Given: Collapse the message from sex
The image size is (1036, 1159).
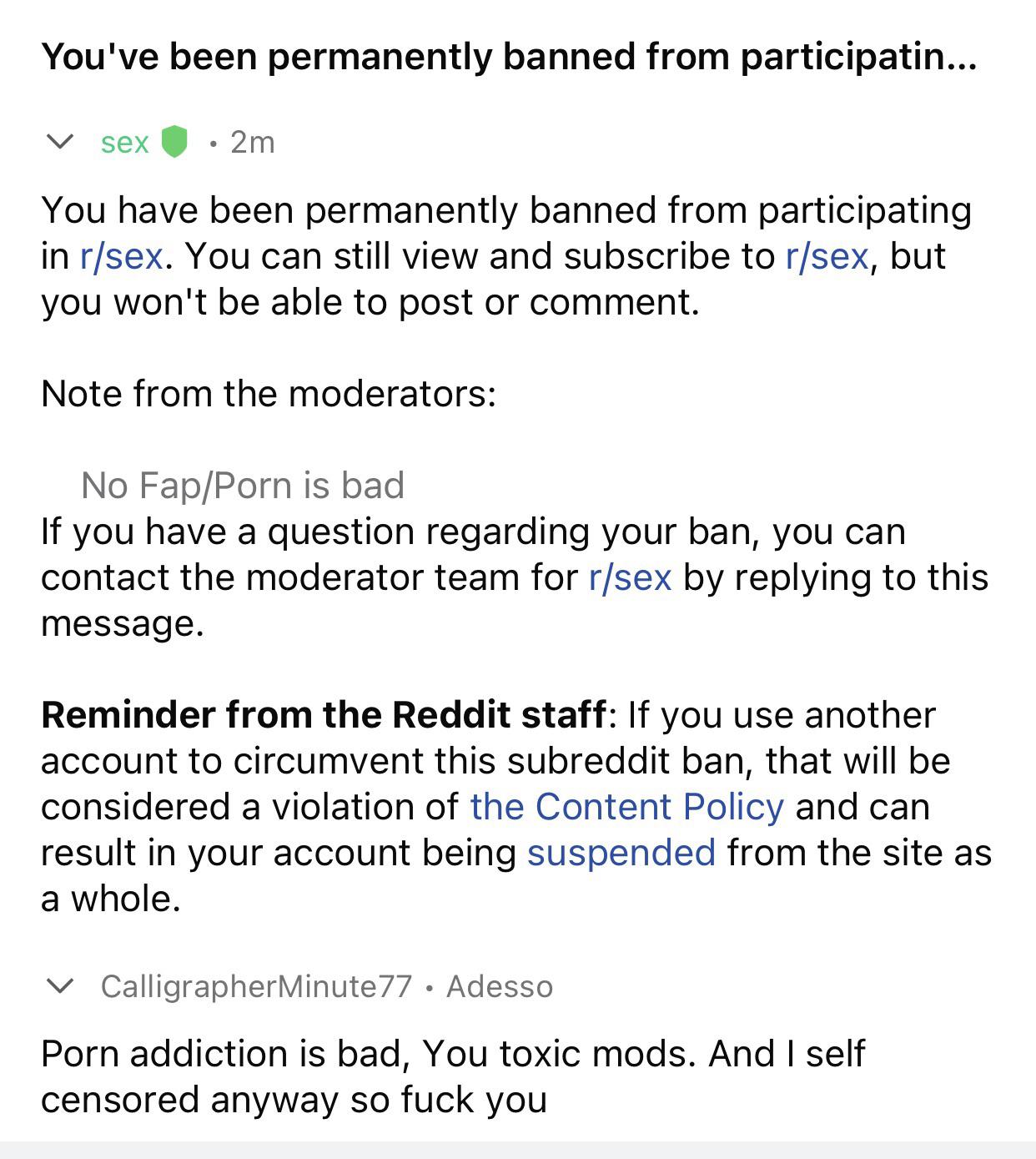Looking at the screenshot, I should (60, 142).
